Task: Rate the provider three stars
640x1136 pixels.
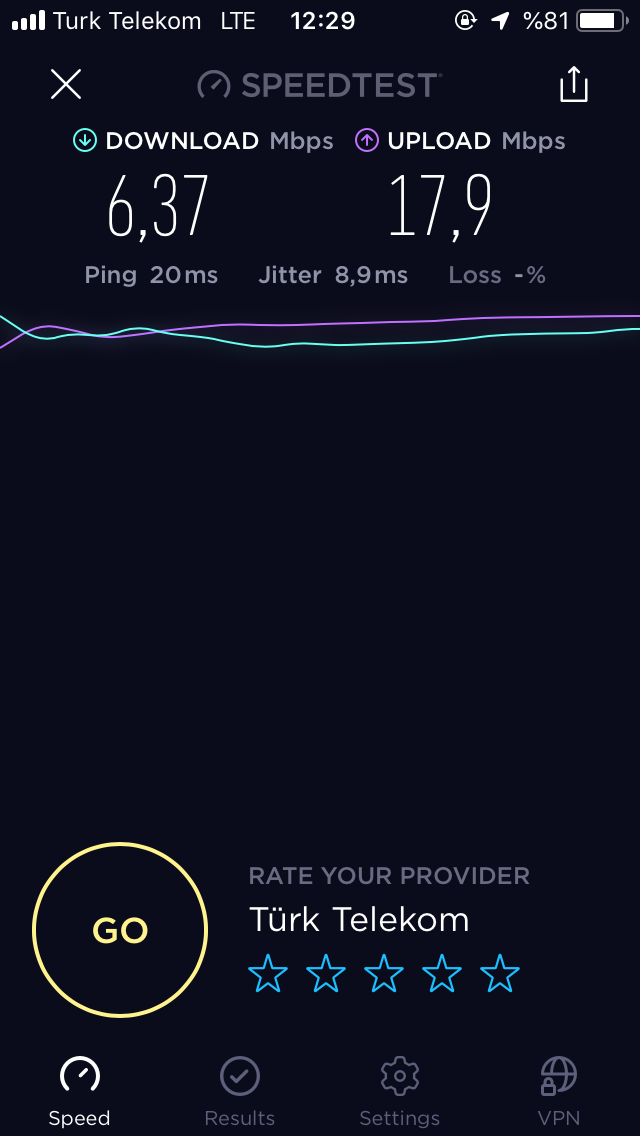Action: coord(384,973)
